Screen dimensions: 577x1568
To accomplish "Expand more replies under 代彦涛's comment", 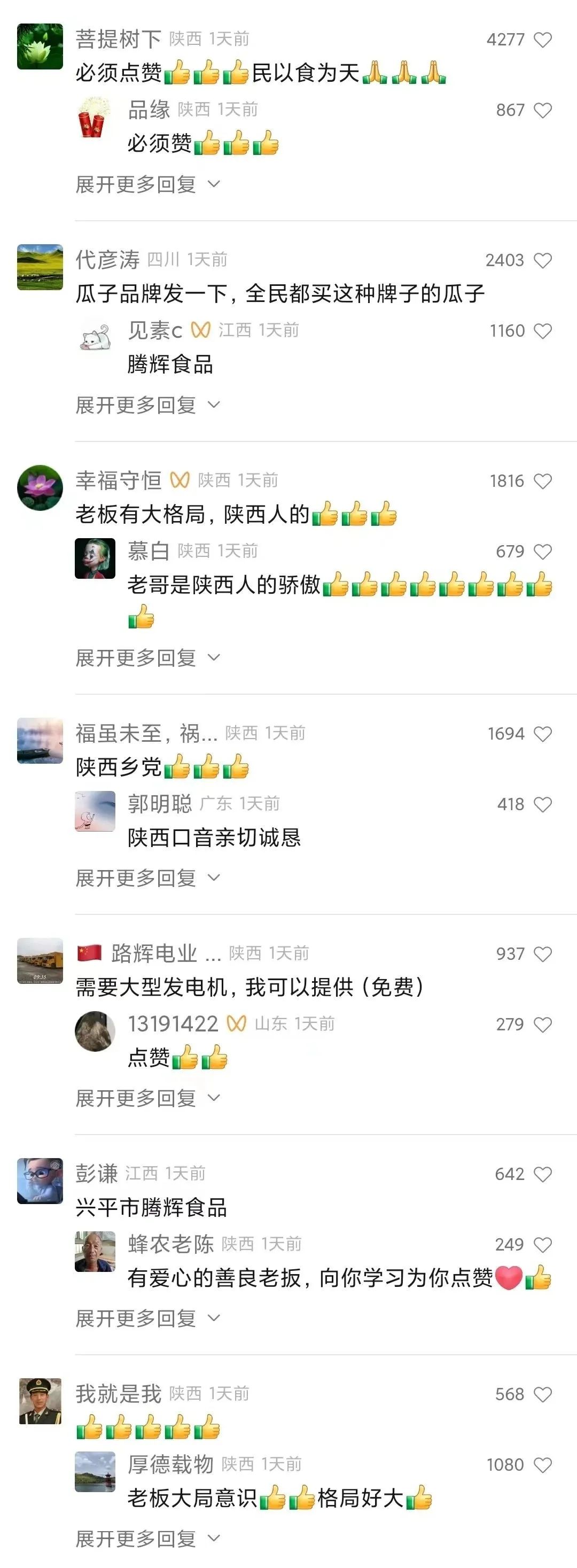I will (147, 405).
